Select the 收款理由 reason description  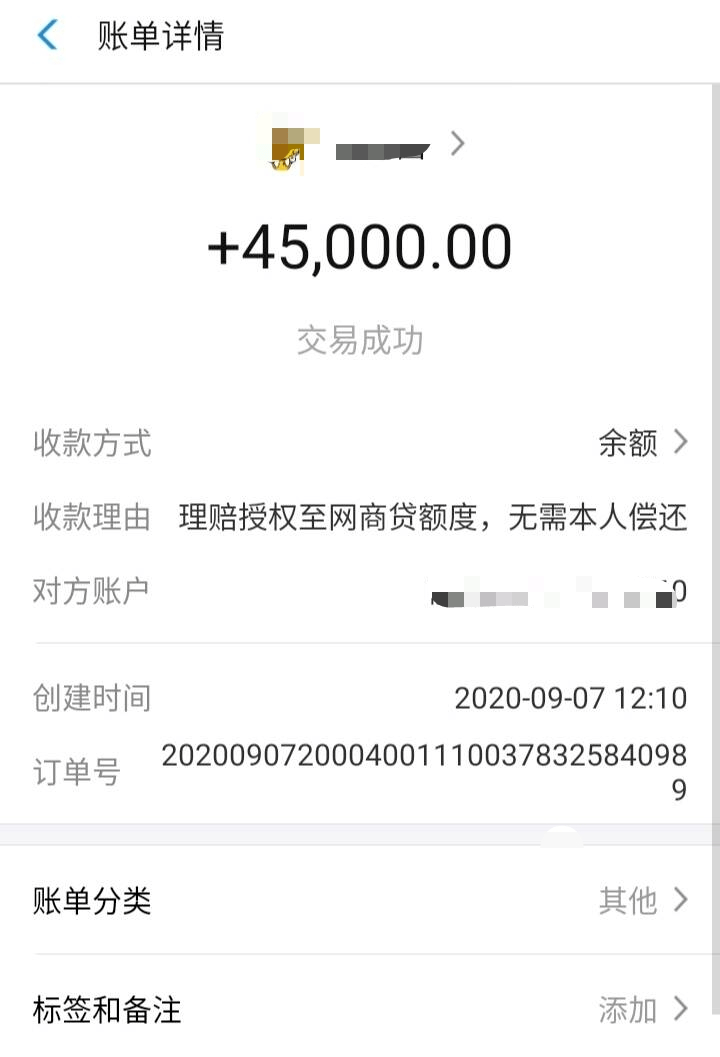tap(430, 516)
